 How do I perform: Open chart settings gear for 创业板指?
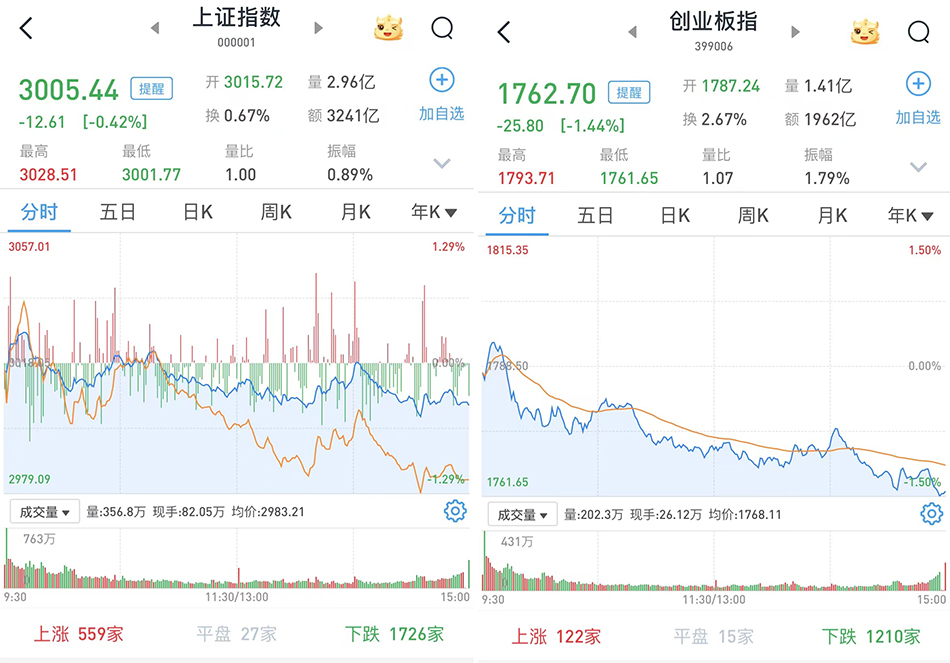coord(932,515)
